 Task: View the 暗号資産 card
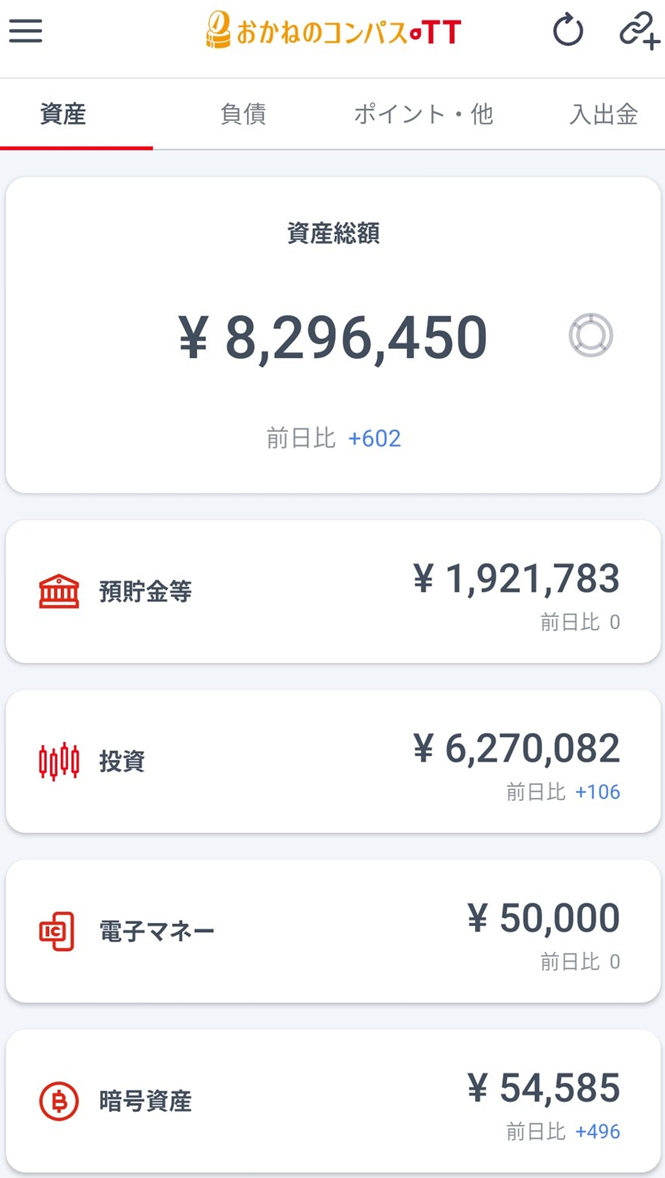(x=333, y=1101)
